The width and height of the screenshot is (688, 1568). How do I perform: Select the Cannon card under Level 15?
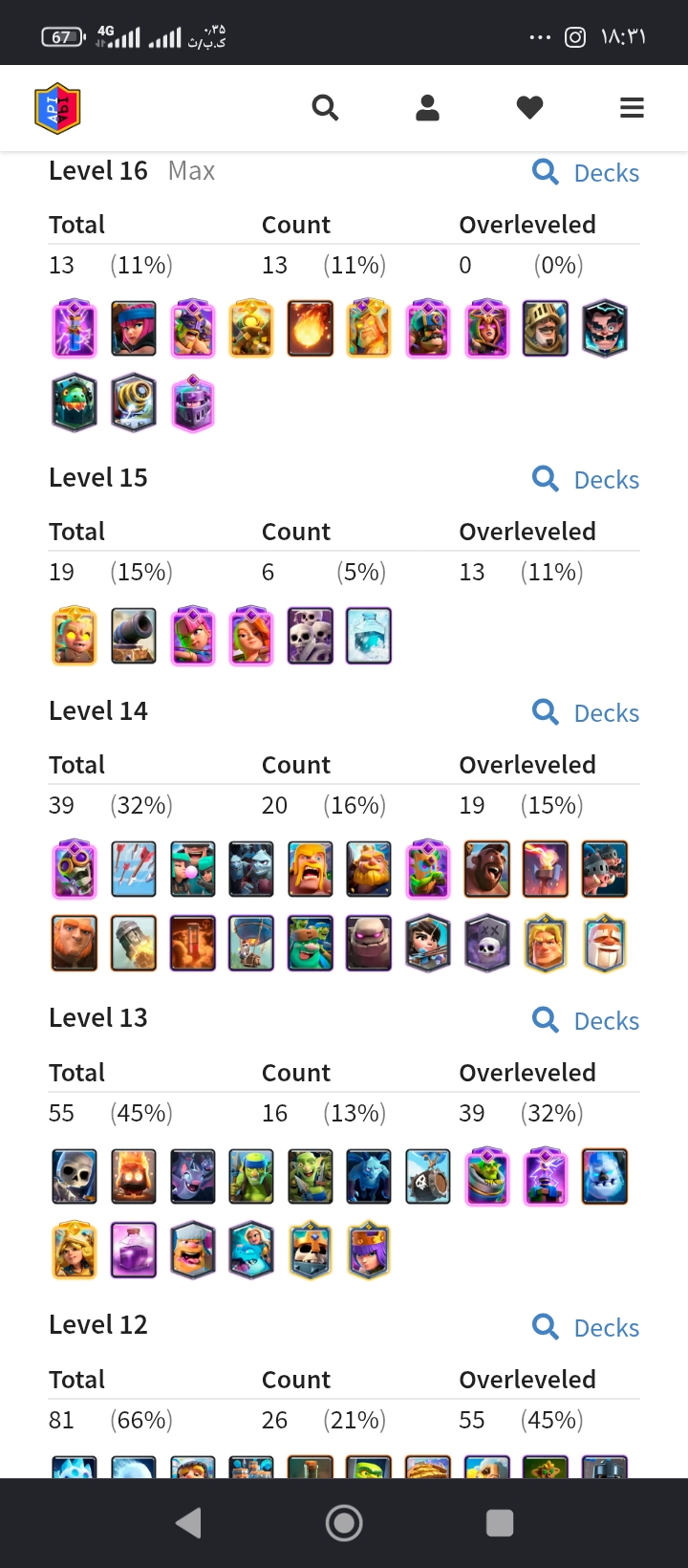134,636
